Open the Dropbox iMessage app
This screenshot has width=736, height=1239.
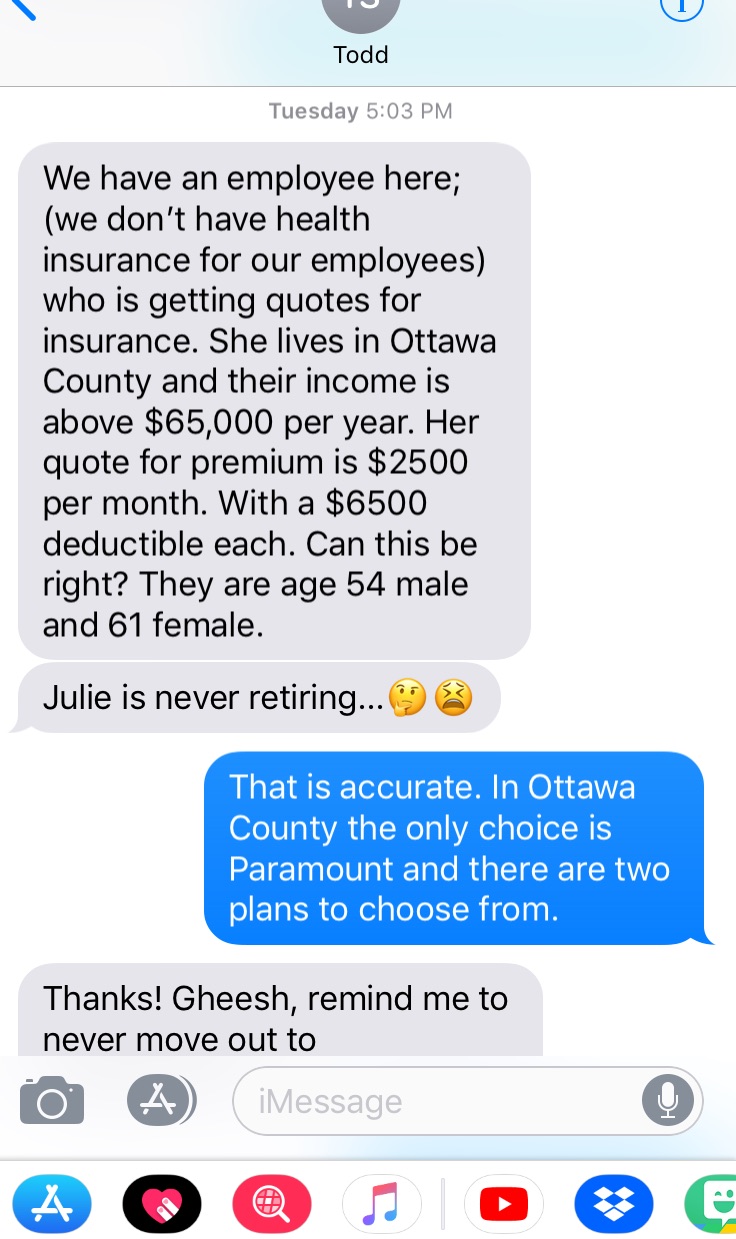[x=614, y=1204]
